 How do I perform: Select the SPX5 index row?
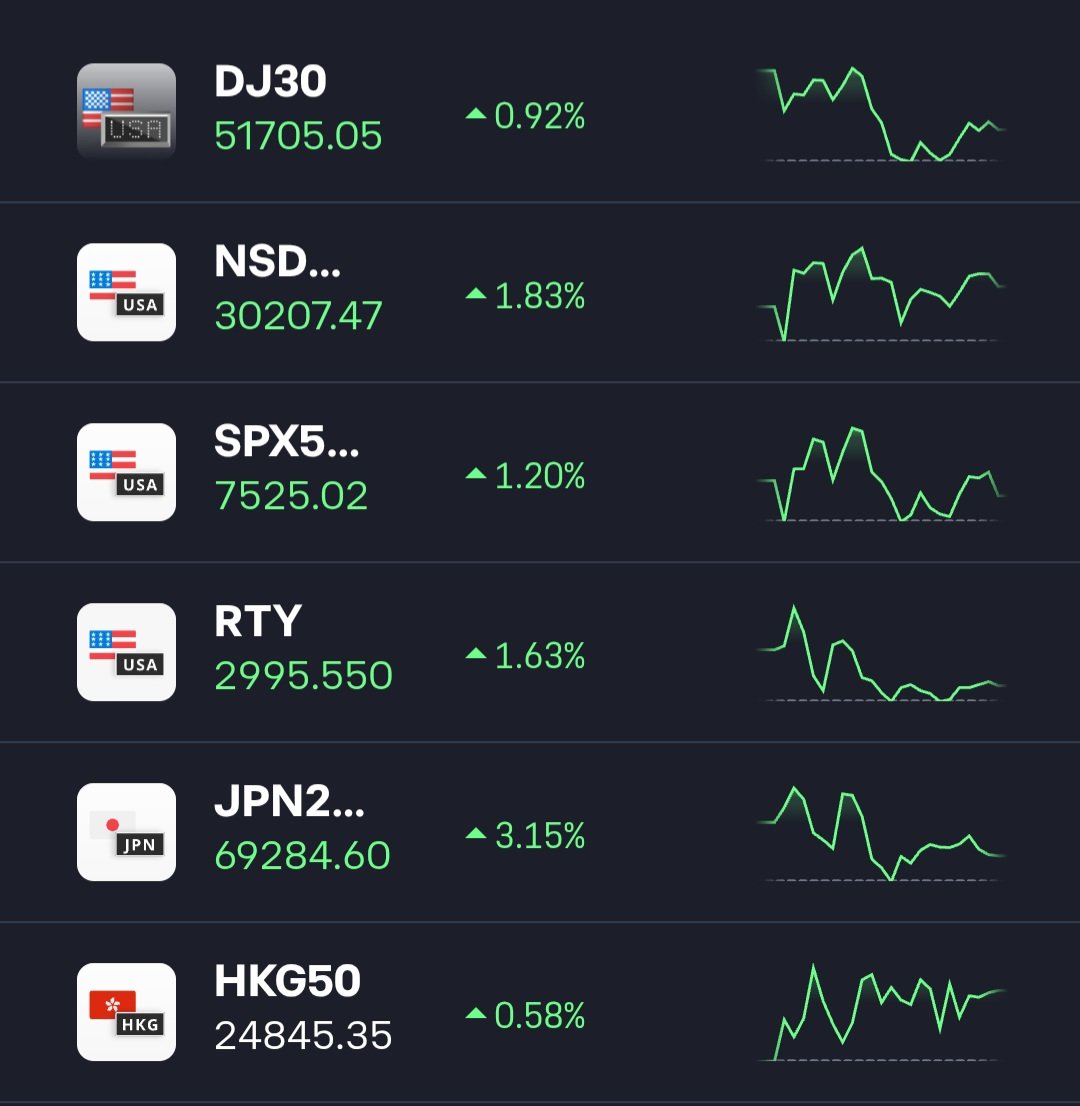540,472
